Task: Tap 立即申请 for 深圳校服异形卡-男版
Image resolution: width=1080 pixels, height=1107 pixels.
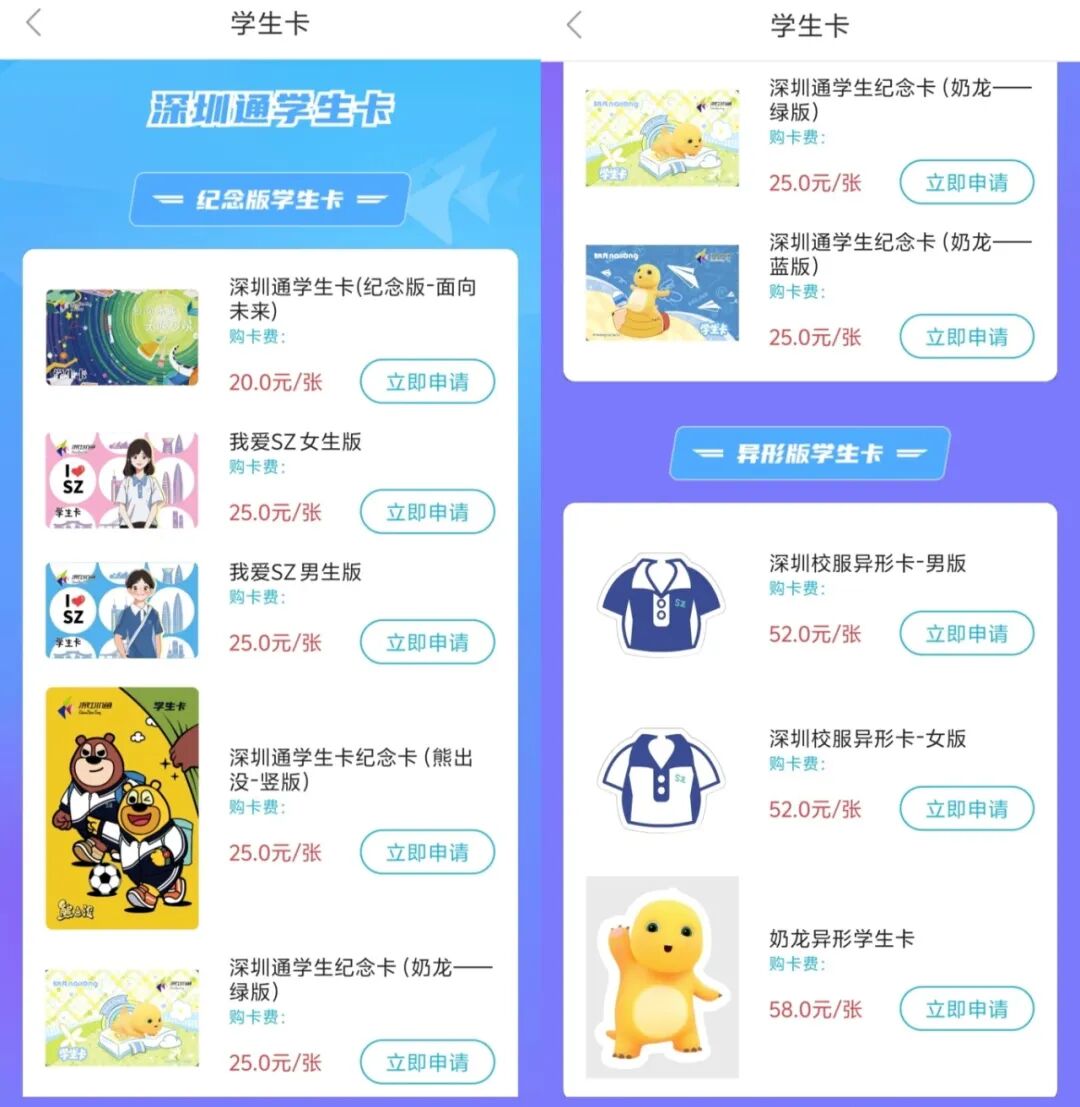Action: [x=966, y=633]
